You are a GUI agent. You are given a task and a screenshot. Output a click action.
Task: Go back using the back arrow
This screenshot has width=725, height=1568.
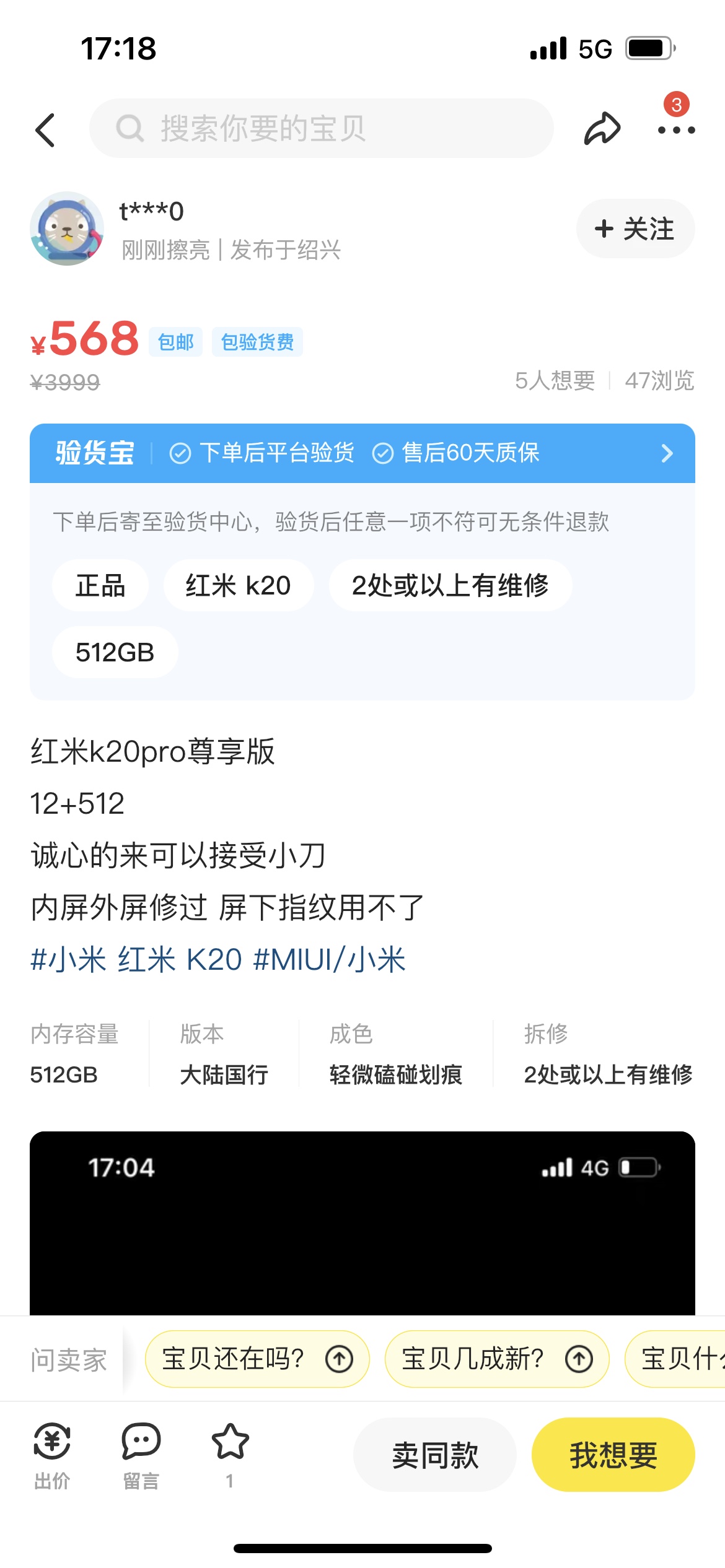(x=45, y=130)
